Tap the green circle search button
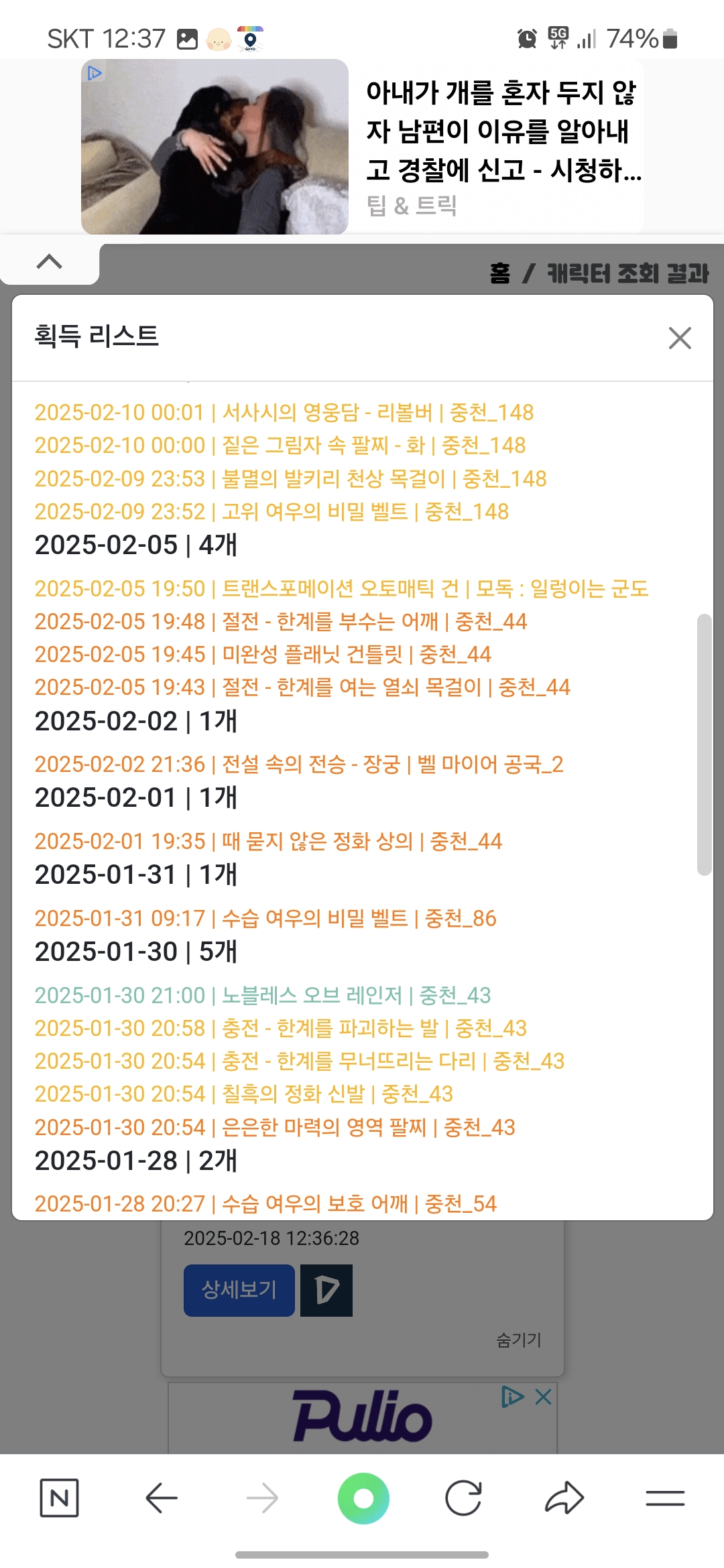 click(x=363, y=1498)
